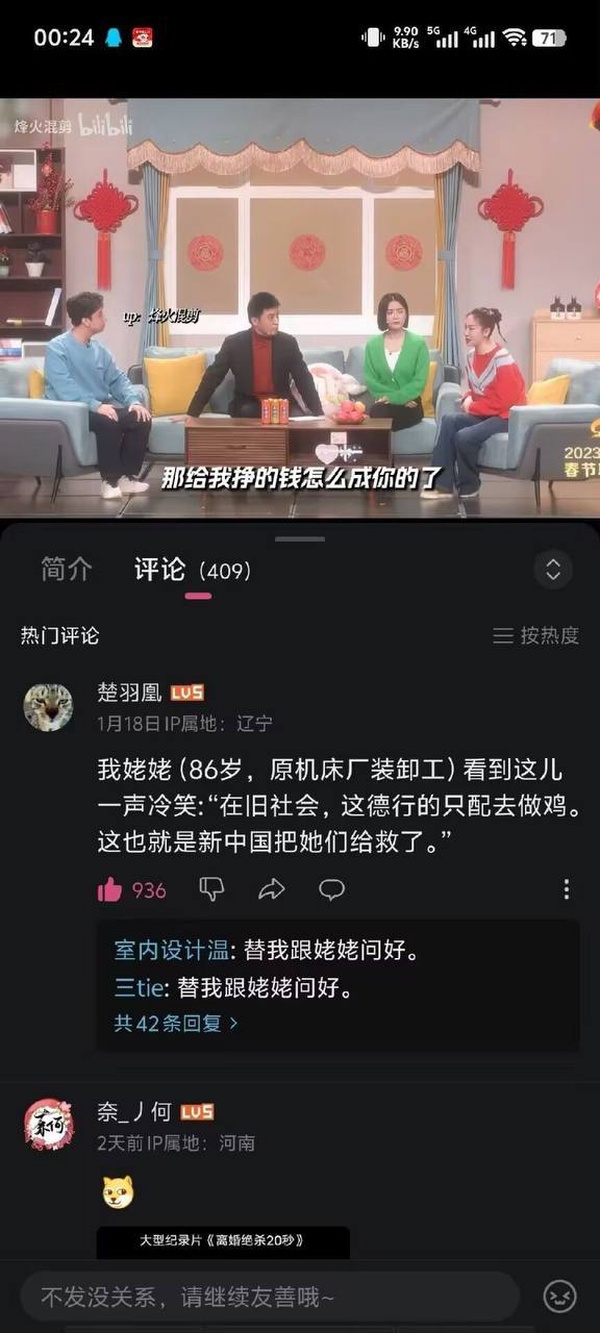
Task: Reply to 楚羽凰's comment
Action: [x=332, y=889]
